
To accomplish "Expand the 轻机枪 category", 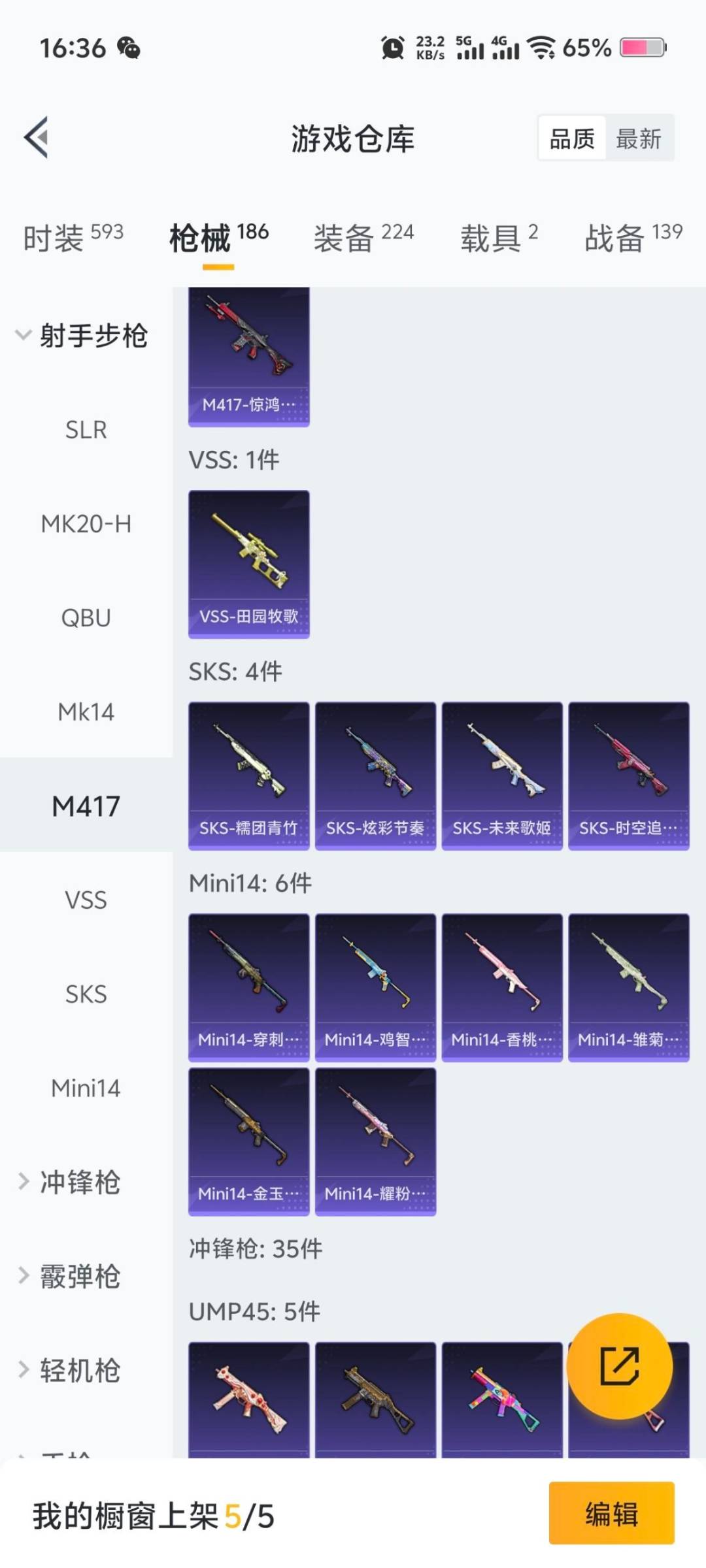I will pyautogui.click(x=71, y=1371).
